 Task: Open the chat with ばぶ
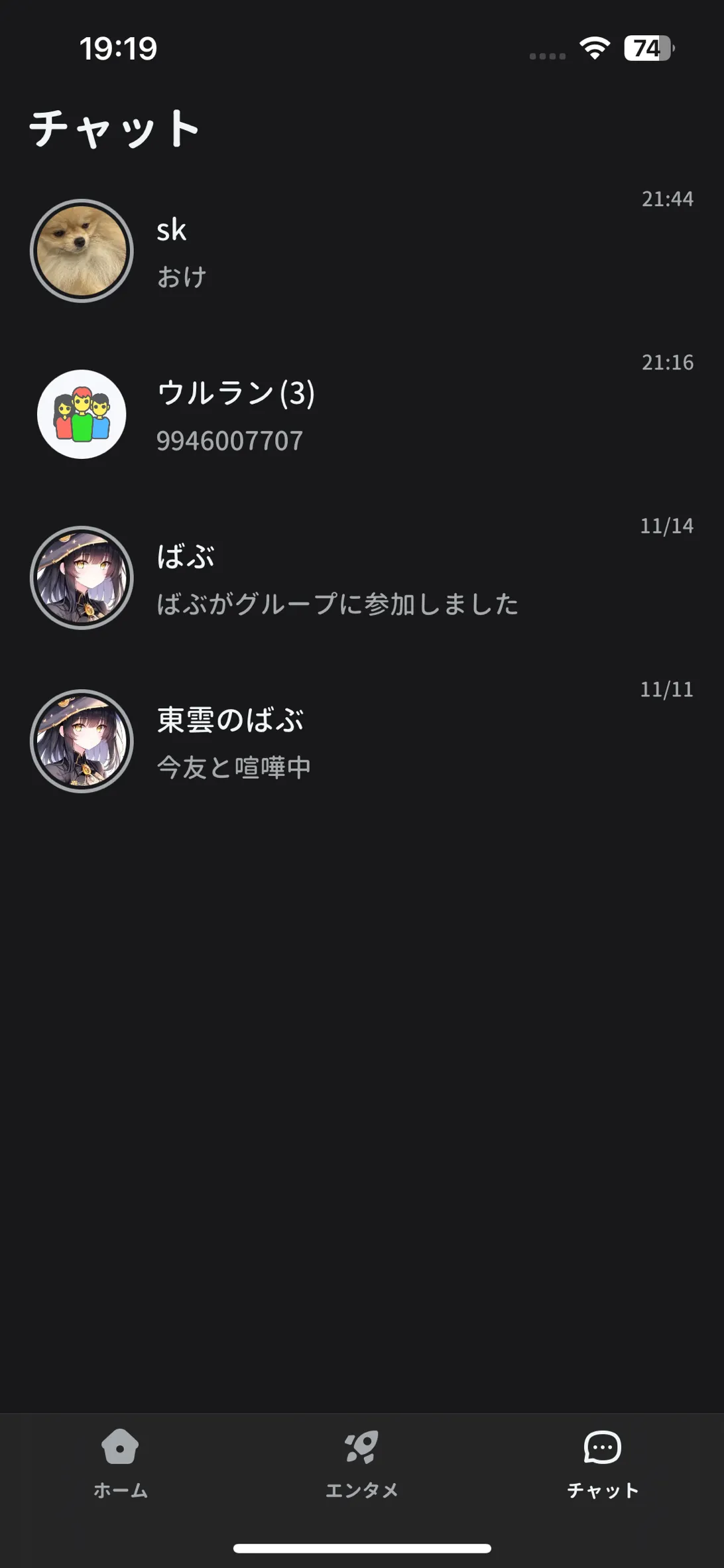tap(361, 578)
